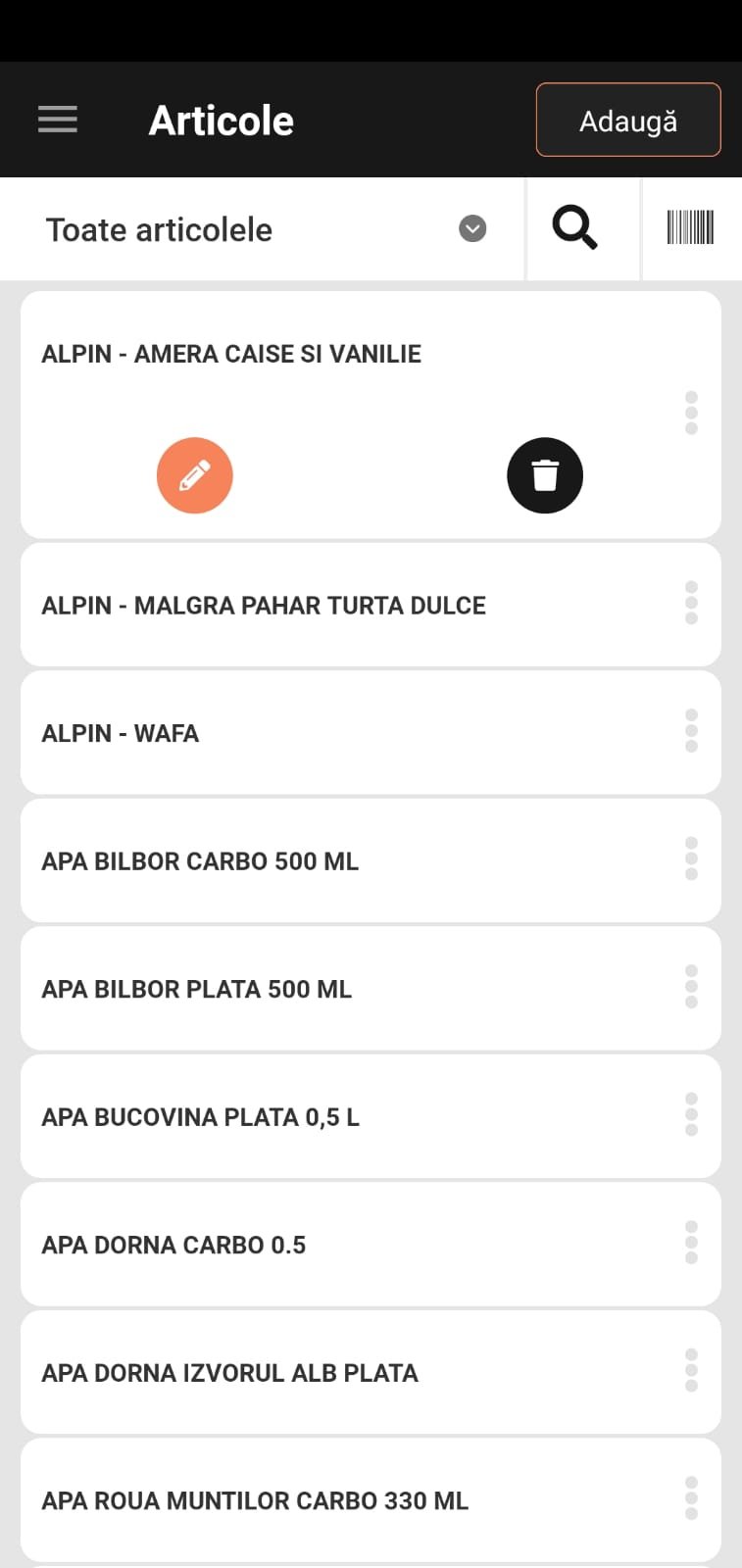The height and width of the screenshot is (1568, 742).
Task: Launch the barcode scanner
Action: tap(690, 228)
